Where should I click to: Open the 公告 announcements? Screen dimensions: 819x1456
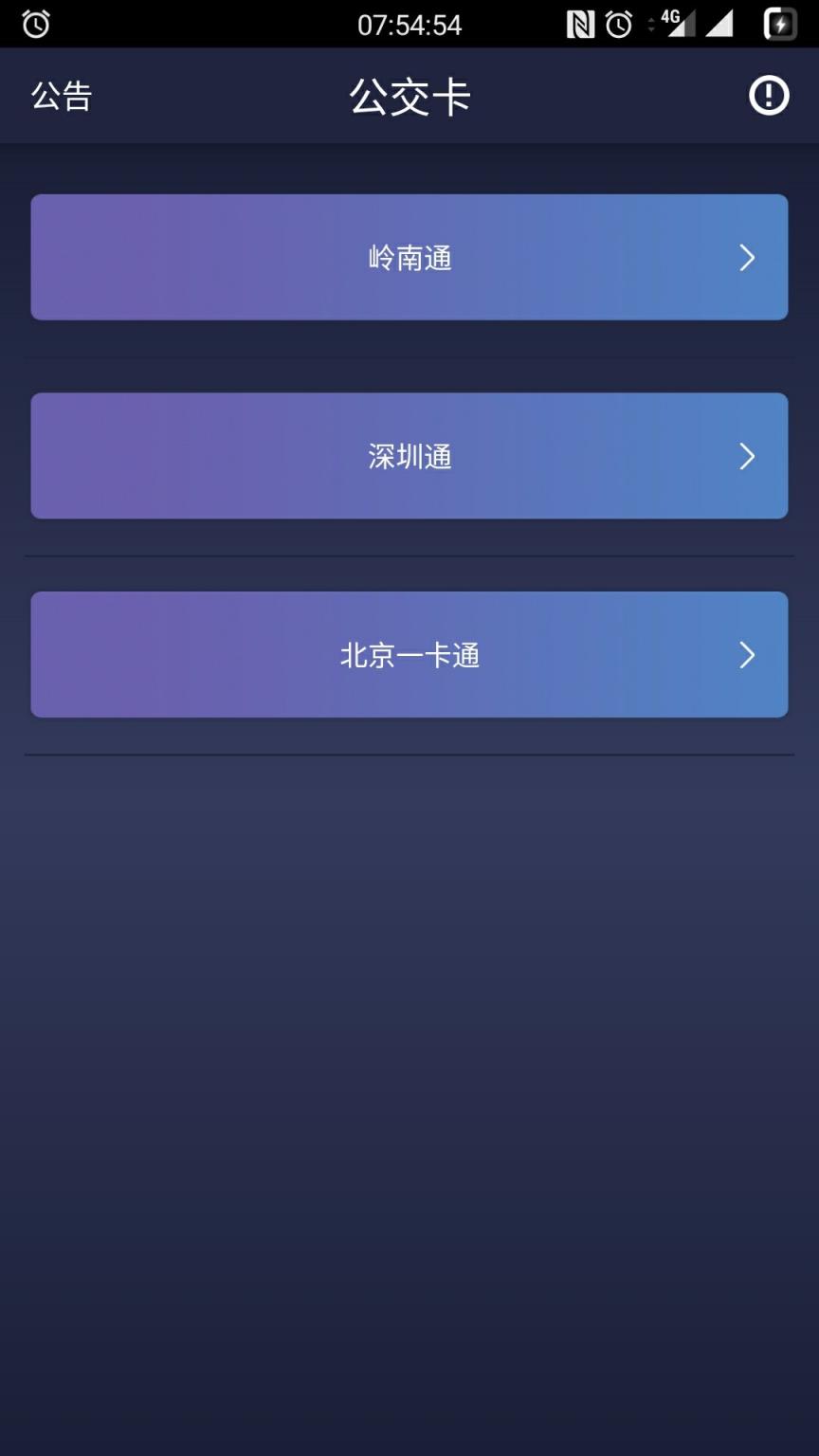pos(62,95)
